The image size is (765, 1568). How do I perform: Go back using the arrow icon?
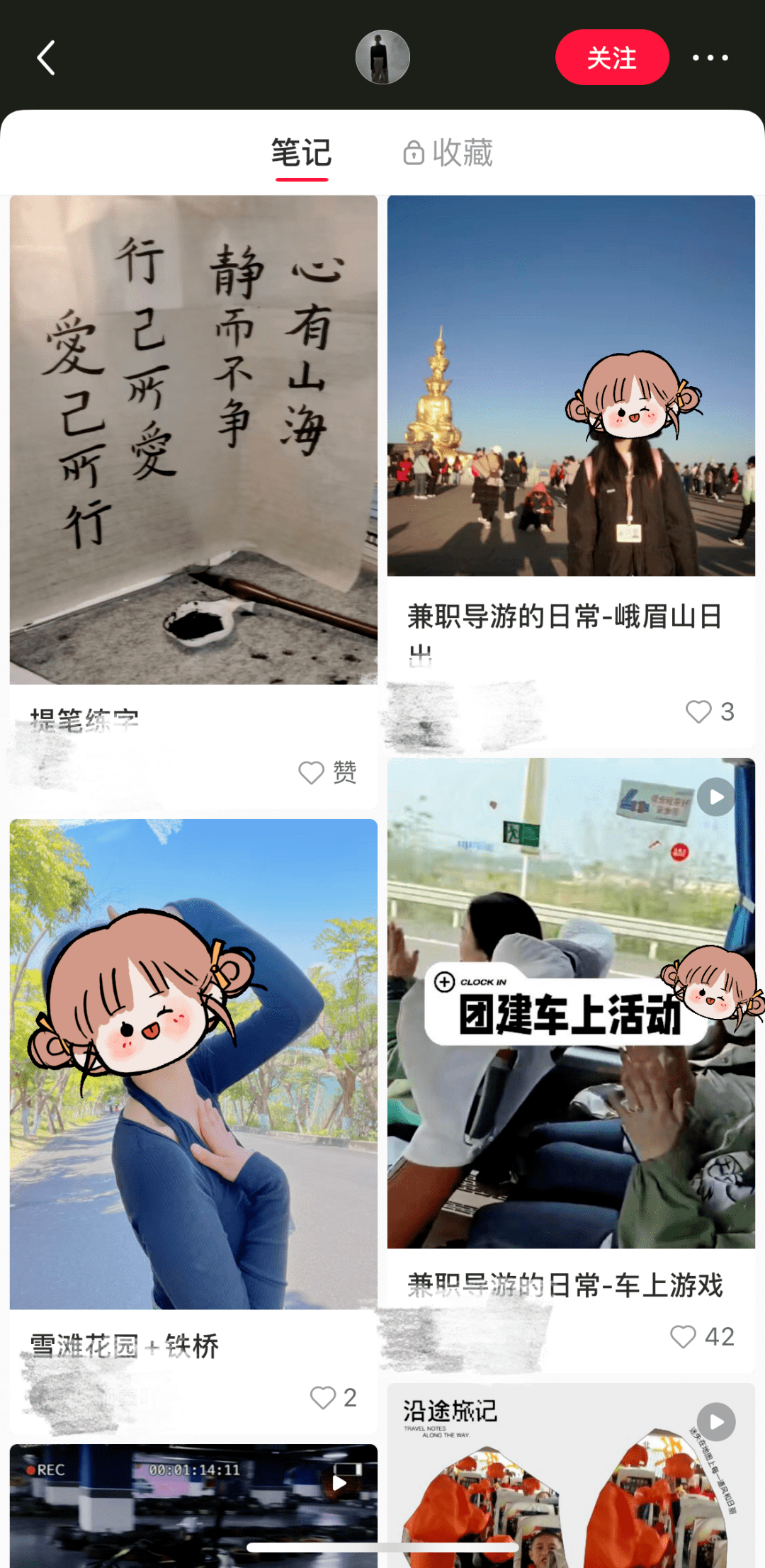[46, 58]
